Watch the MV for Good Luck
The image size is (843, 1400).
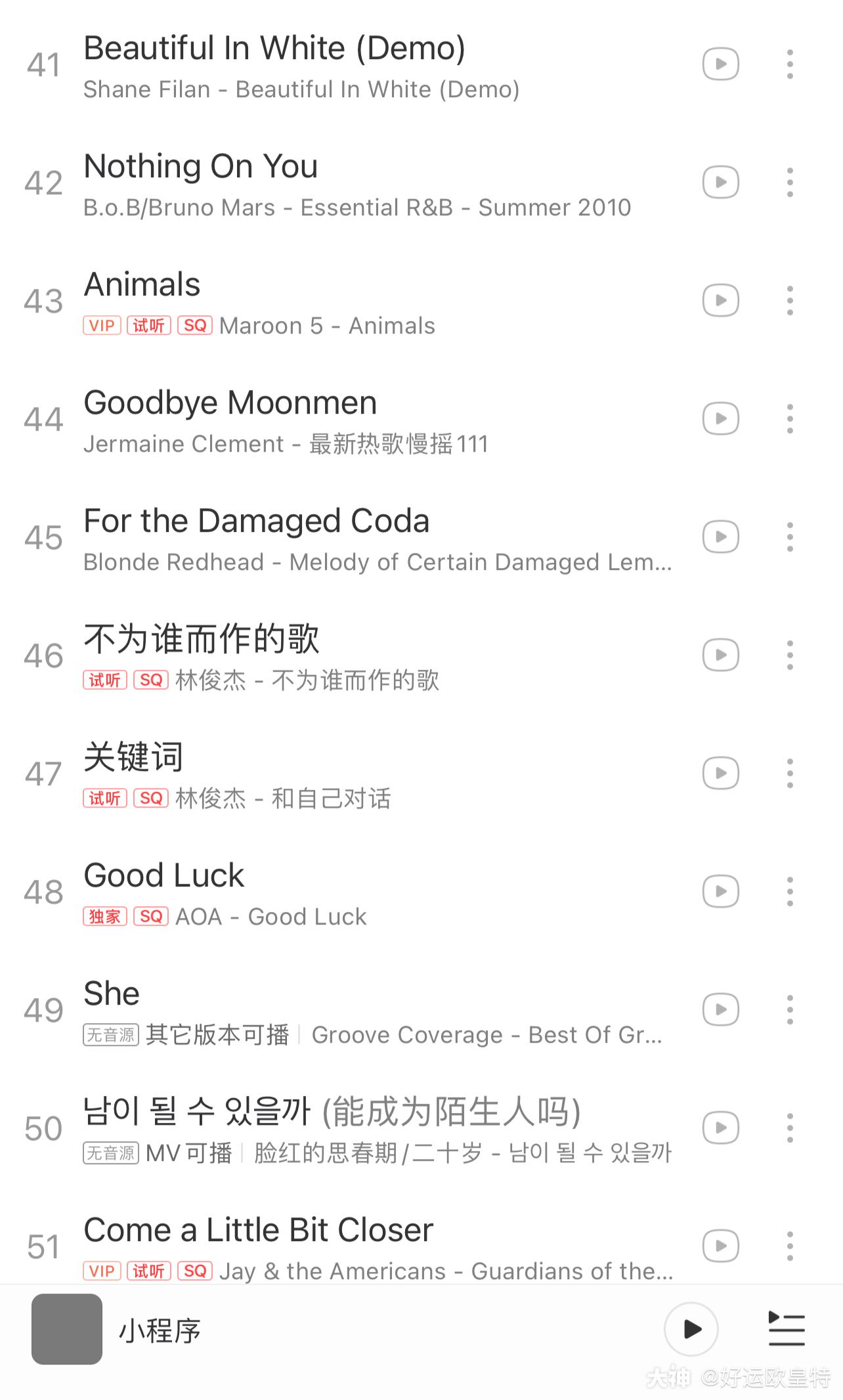[x=721, y=891]
